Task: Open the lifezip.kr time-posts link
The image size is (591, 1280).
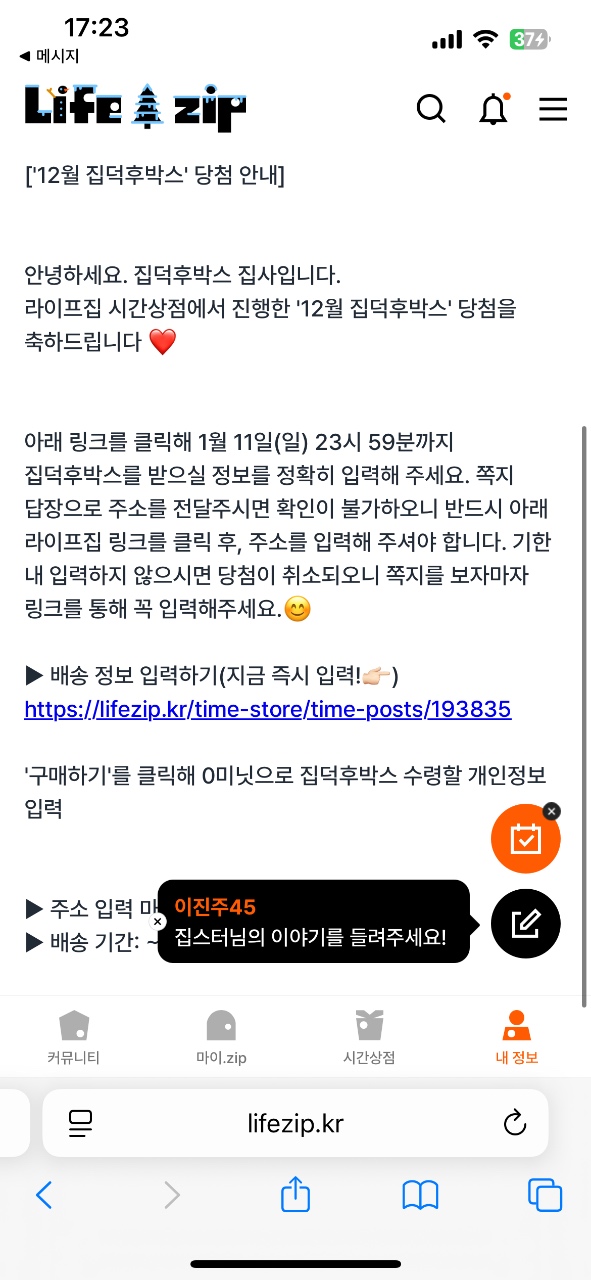Action: pyautogui.click(x=268, y=709)
